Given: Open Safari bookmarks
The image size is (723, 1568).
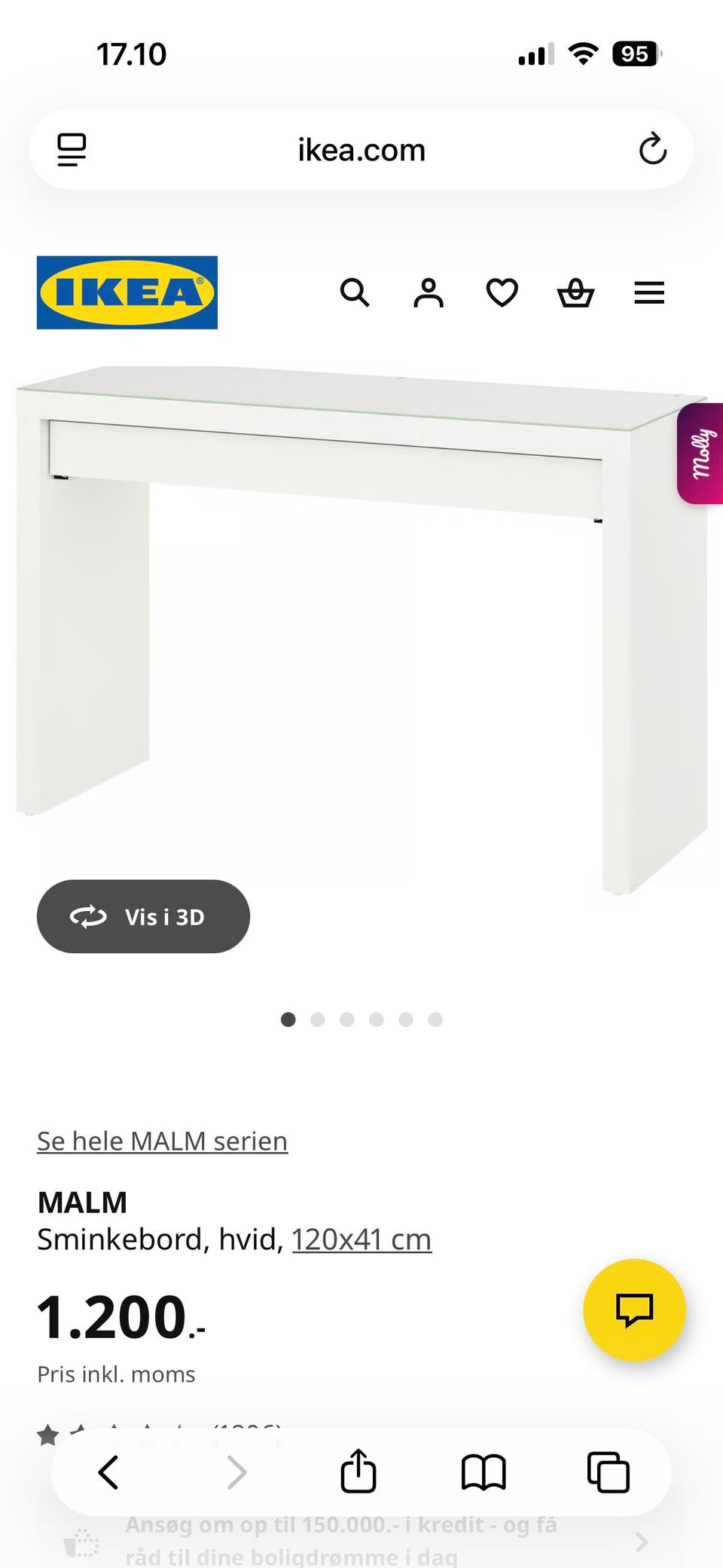Looking at the screenshot, I should 486,1472.
